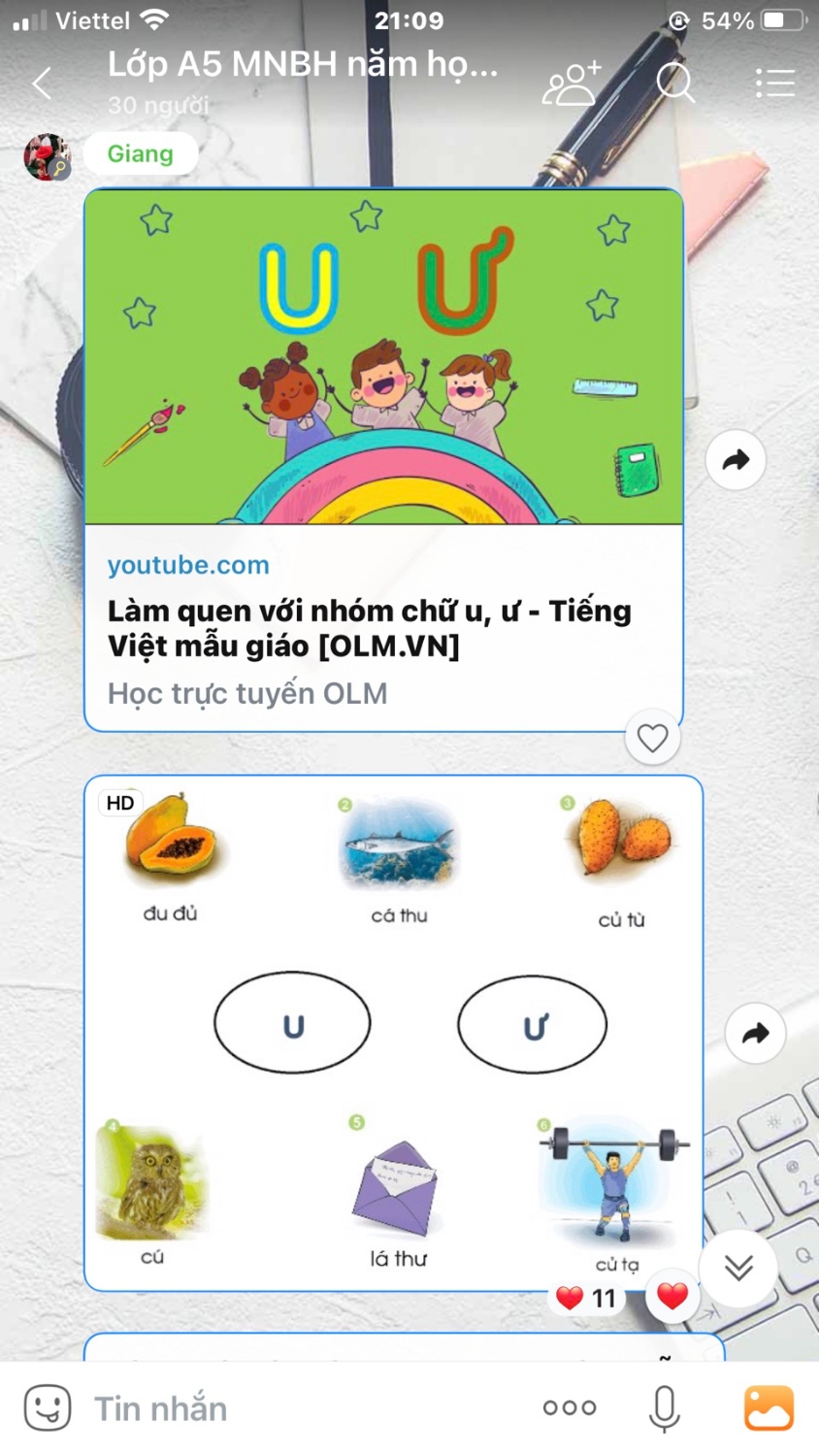This screenshot has width=819, height=1456.
Task: React with a heart to the YouTube link
Action: pos(652,739)
